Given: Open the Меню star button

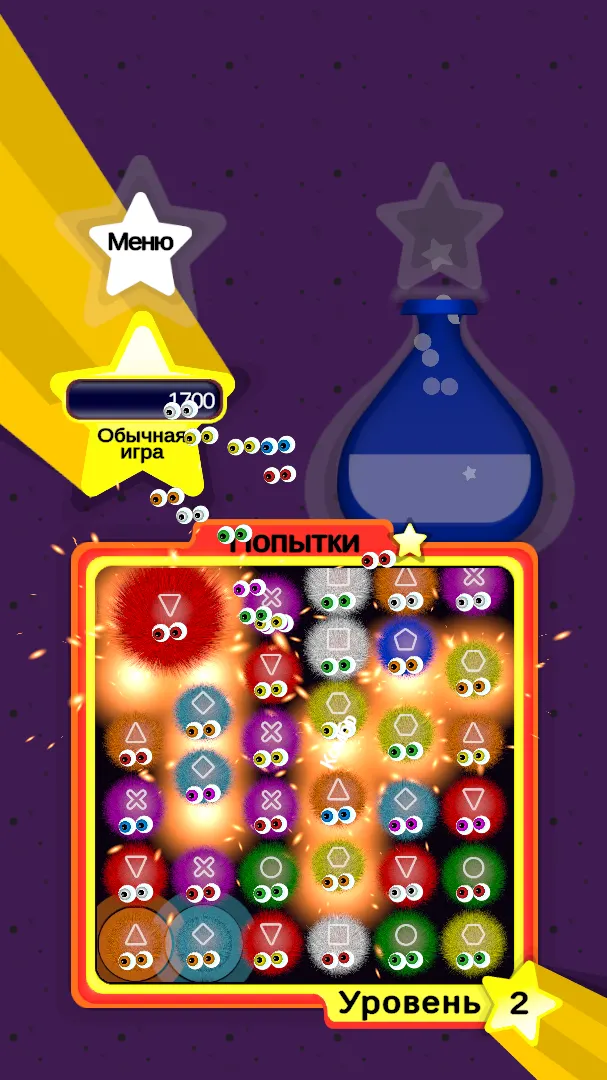Looking at the screenshot, I should (141, 242).
